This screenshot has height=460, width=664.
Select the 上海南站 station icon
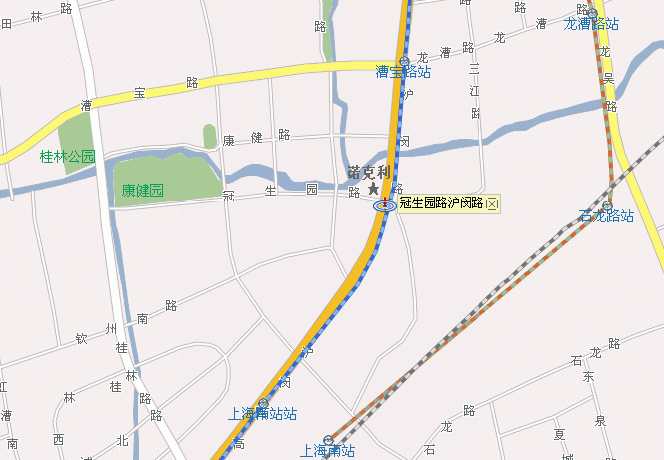click(x=328, y=439)
